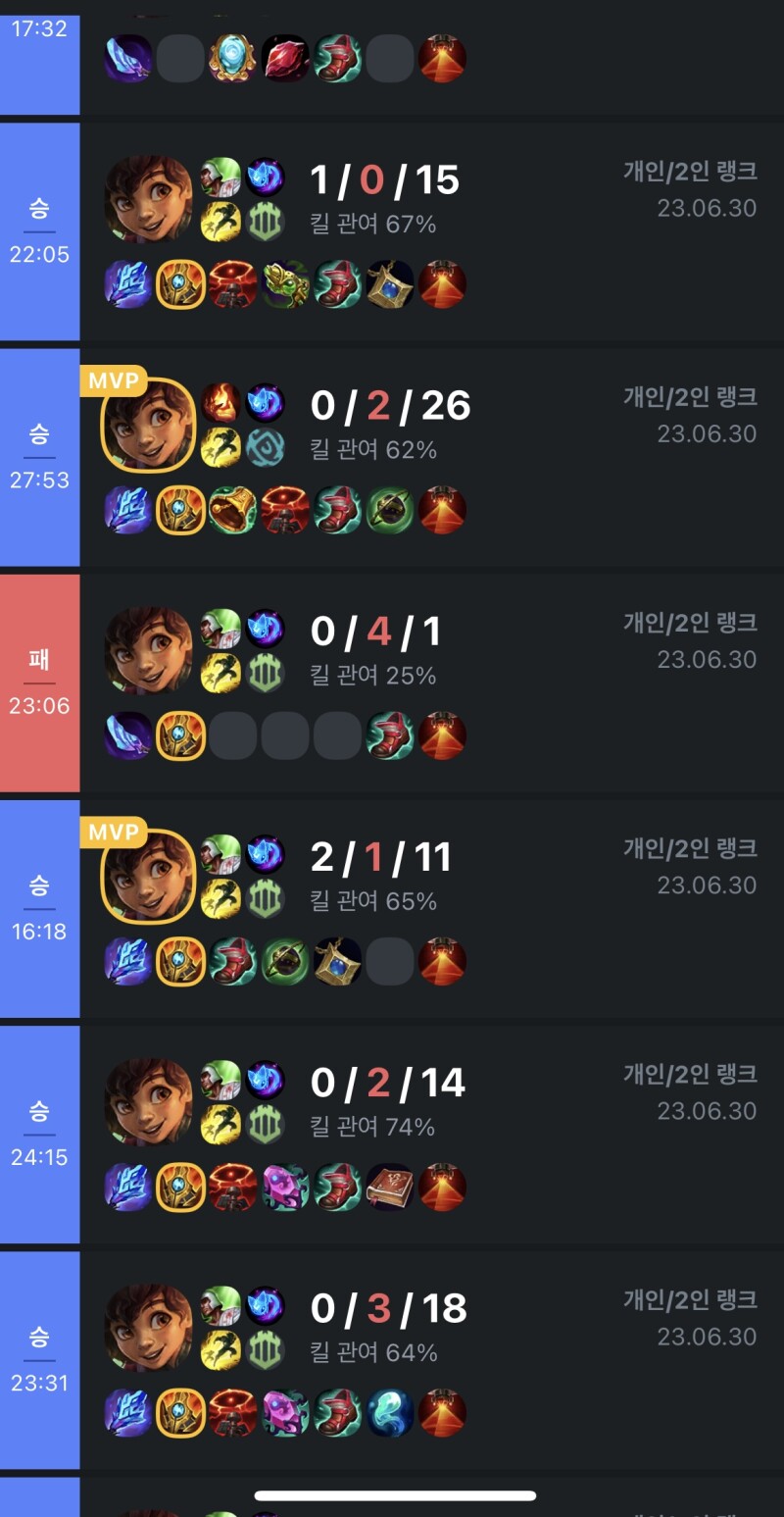The height and width of the screenshot is (1517, 784).
Task: Open the MVP match with 2/1/11
Action: click(392, 908)
